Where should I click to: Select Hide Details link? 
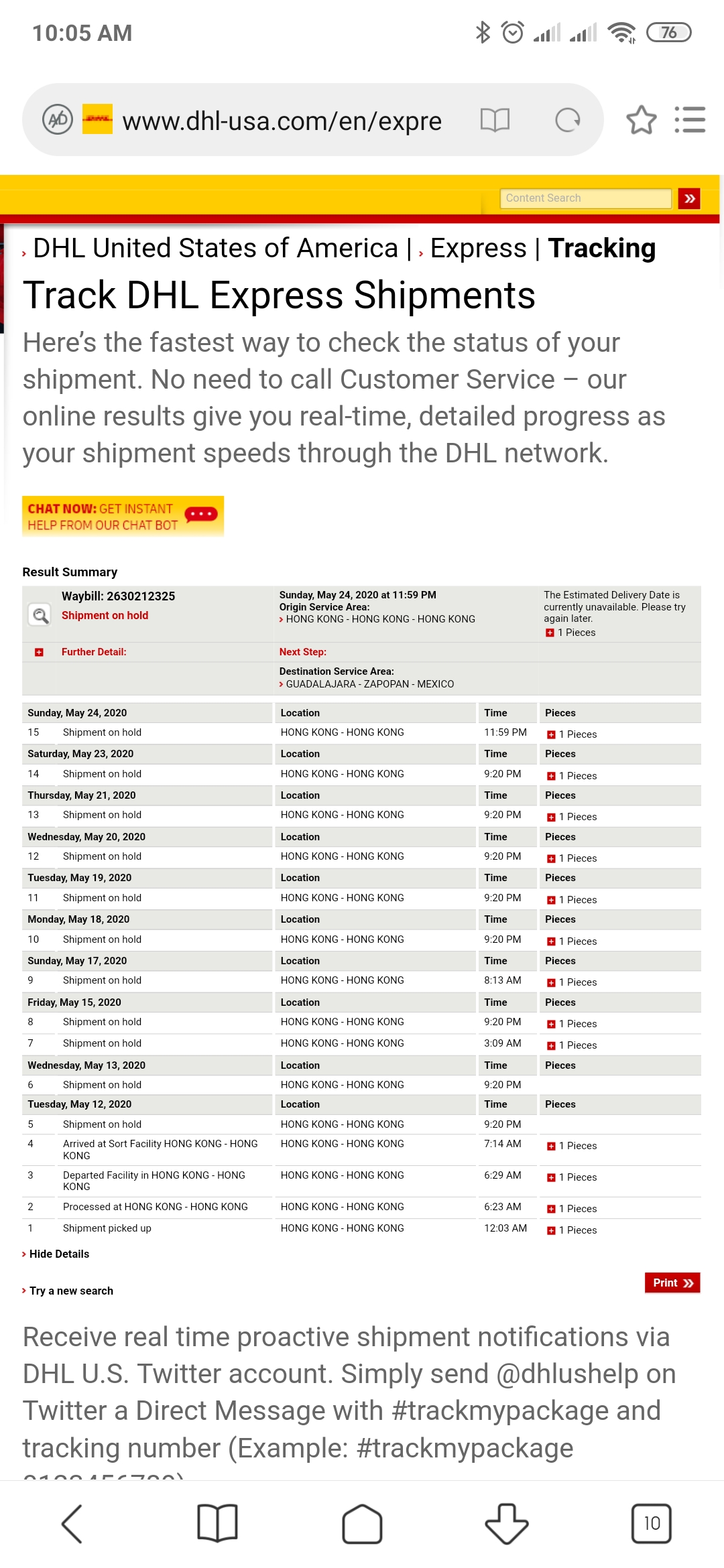[x=59, y=1254]
